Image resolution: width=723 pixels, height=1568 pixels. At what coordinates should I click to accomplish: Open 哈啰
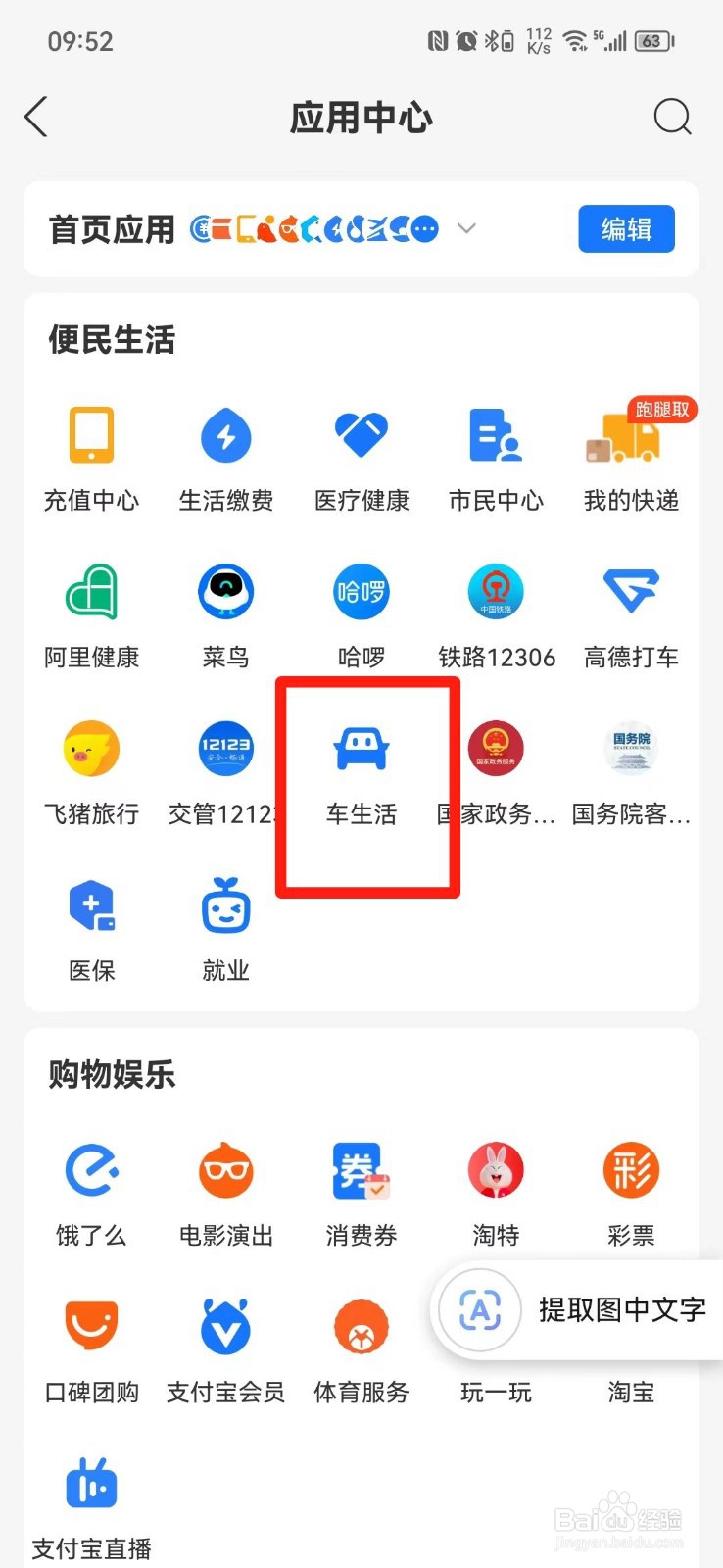click(361, 608)
